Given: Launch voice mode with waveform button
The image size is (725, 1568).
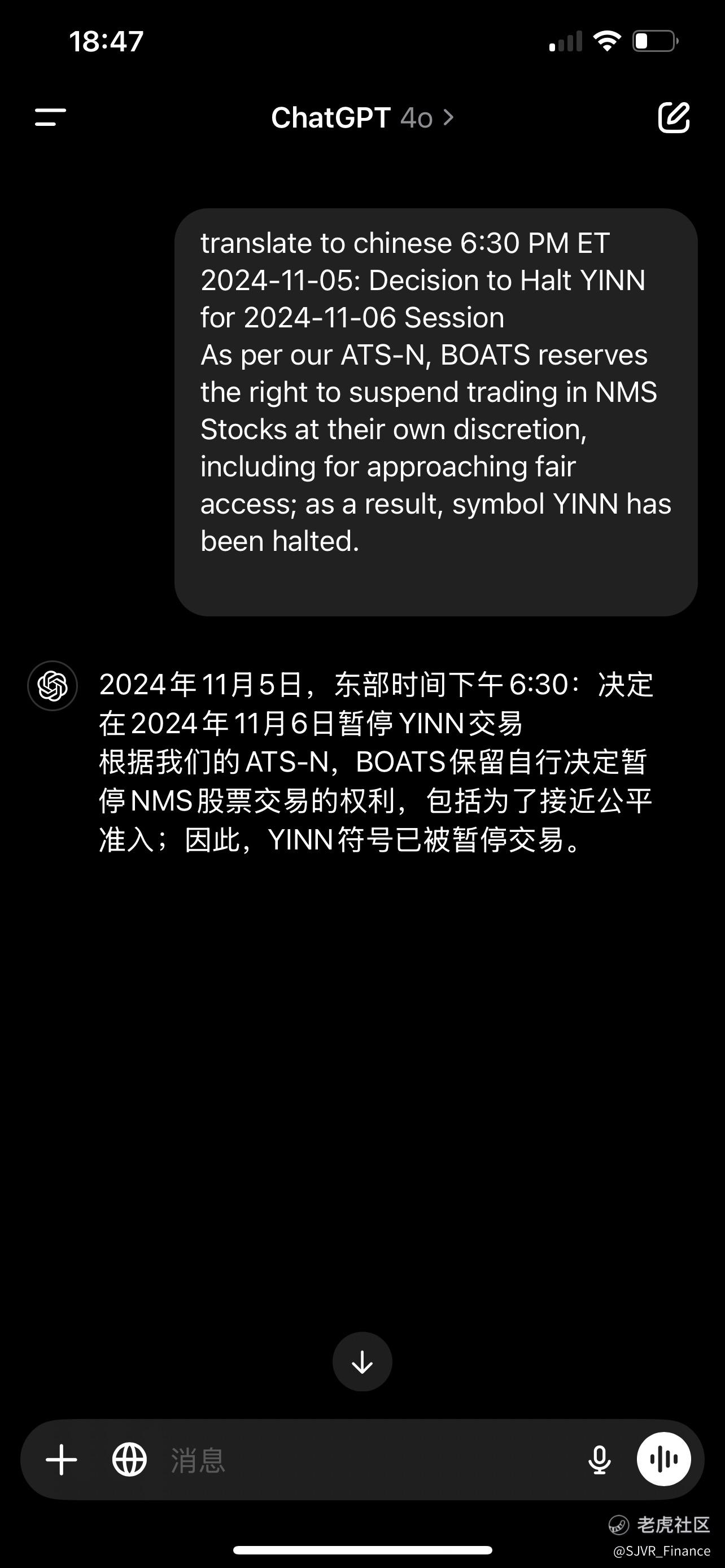Looking at the screenshot, I should tap(663, 1459).
